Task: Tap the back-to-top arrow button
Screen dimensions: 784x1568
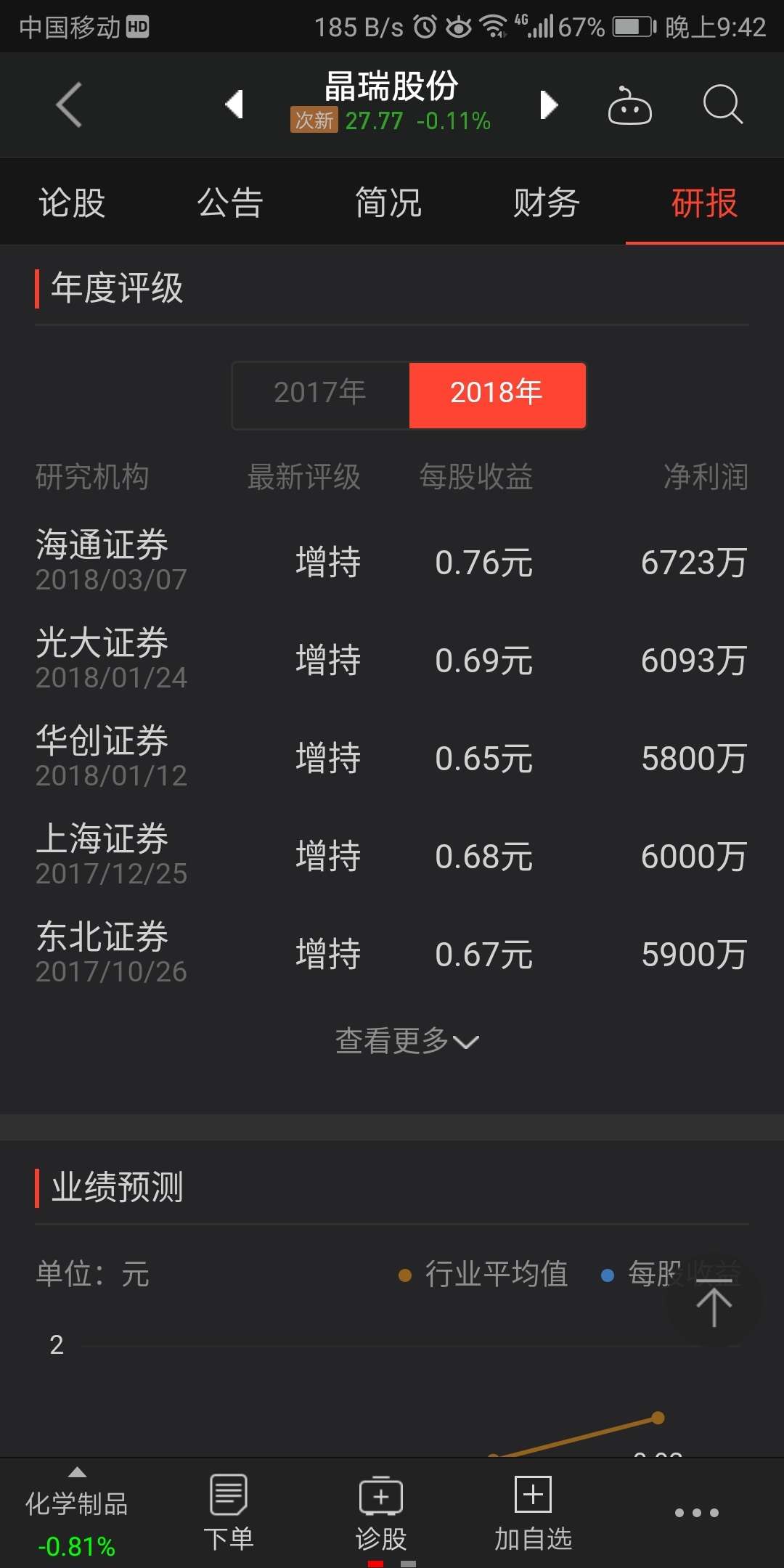Action: [x=714, y=1302]
